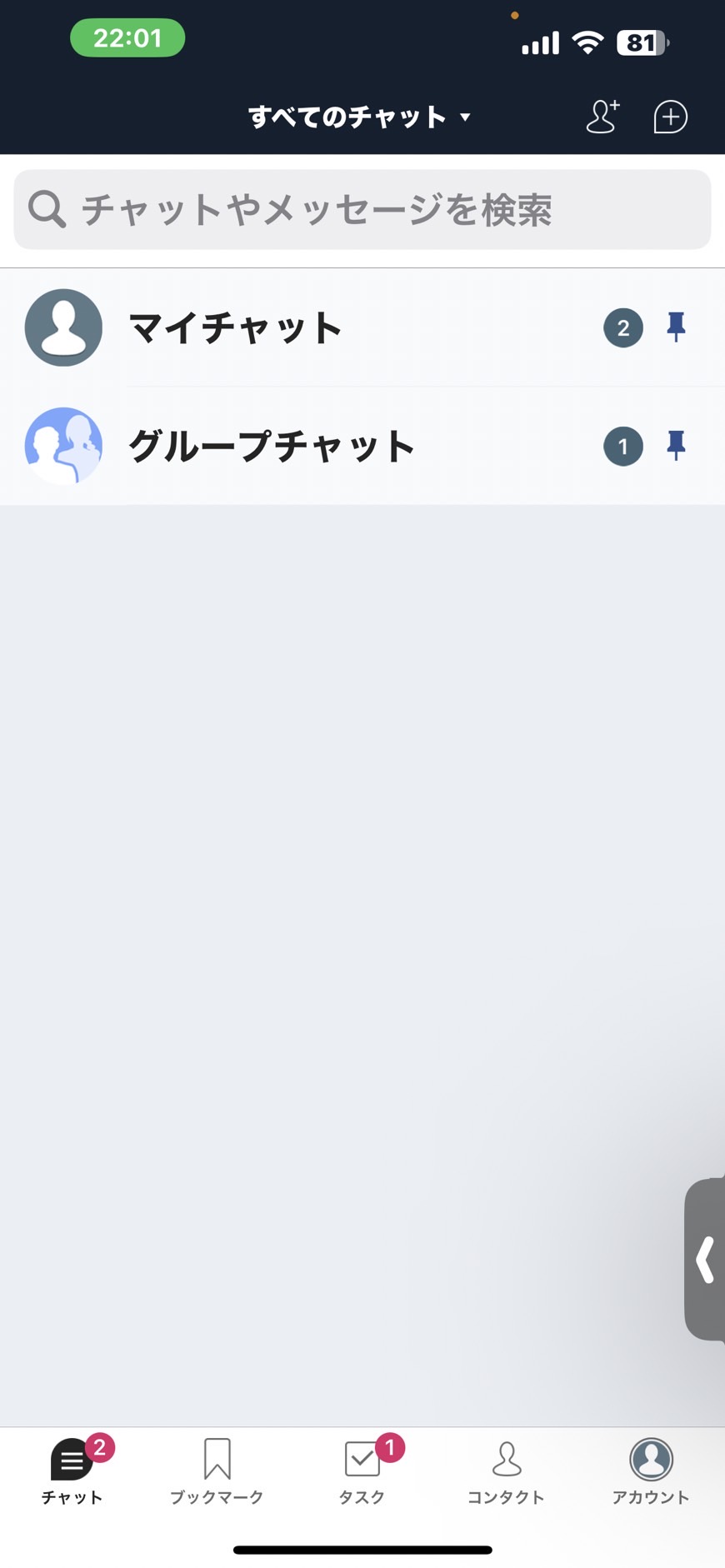Image resolution: width=725 pixels, height=1568 pixels.
Task: Open the グループチャット conversation
Action: coord(362,446)
